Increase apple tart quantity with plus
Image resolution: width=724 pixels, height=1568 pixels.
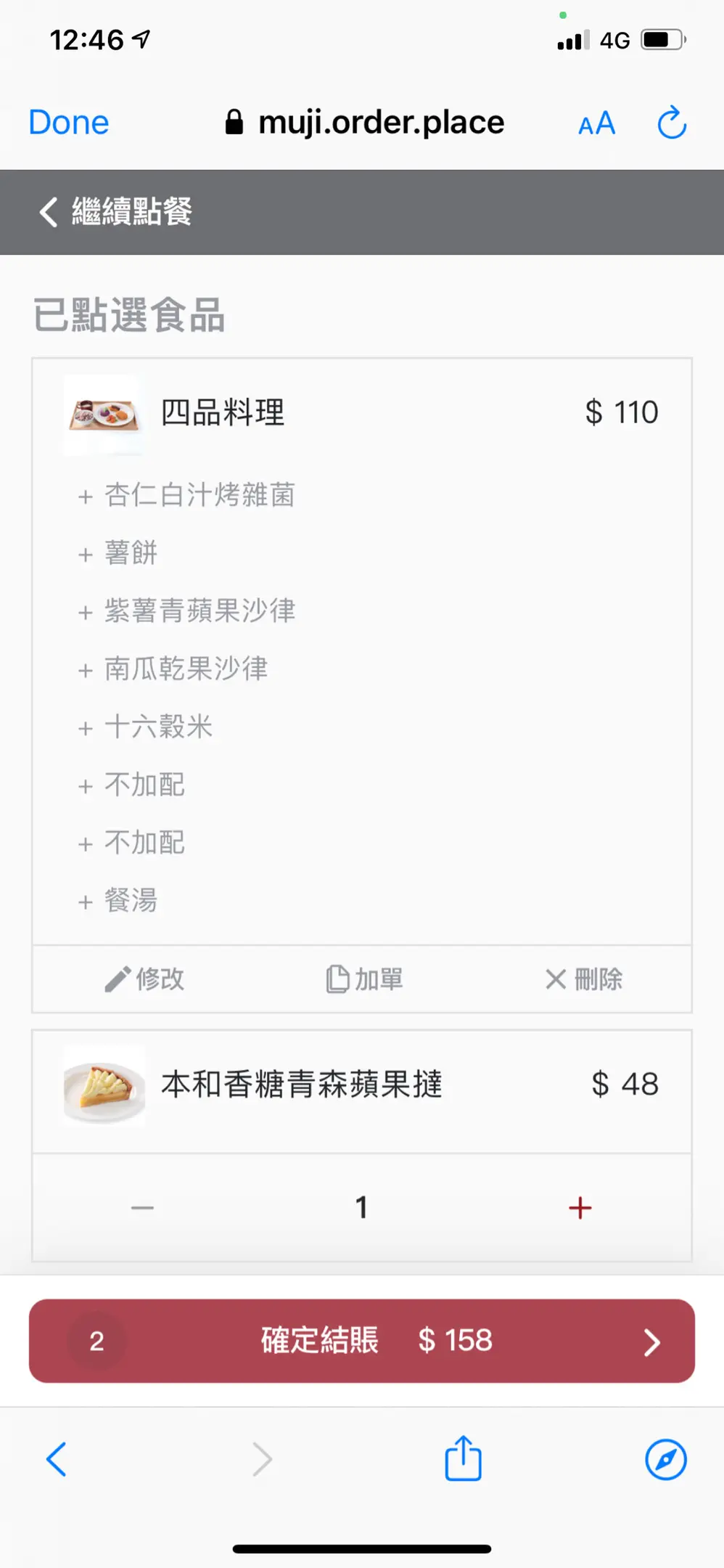pyautogui.click(x=580, y=1208)
